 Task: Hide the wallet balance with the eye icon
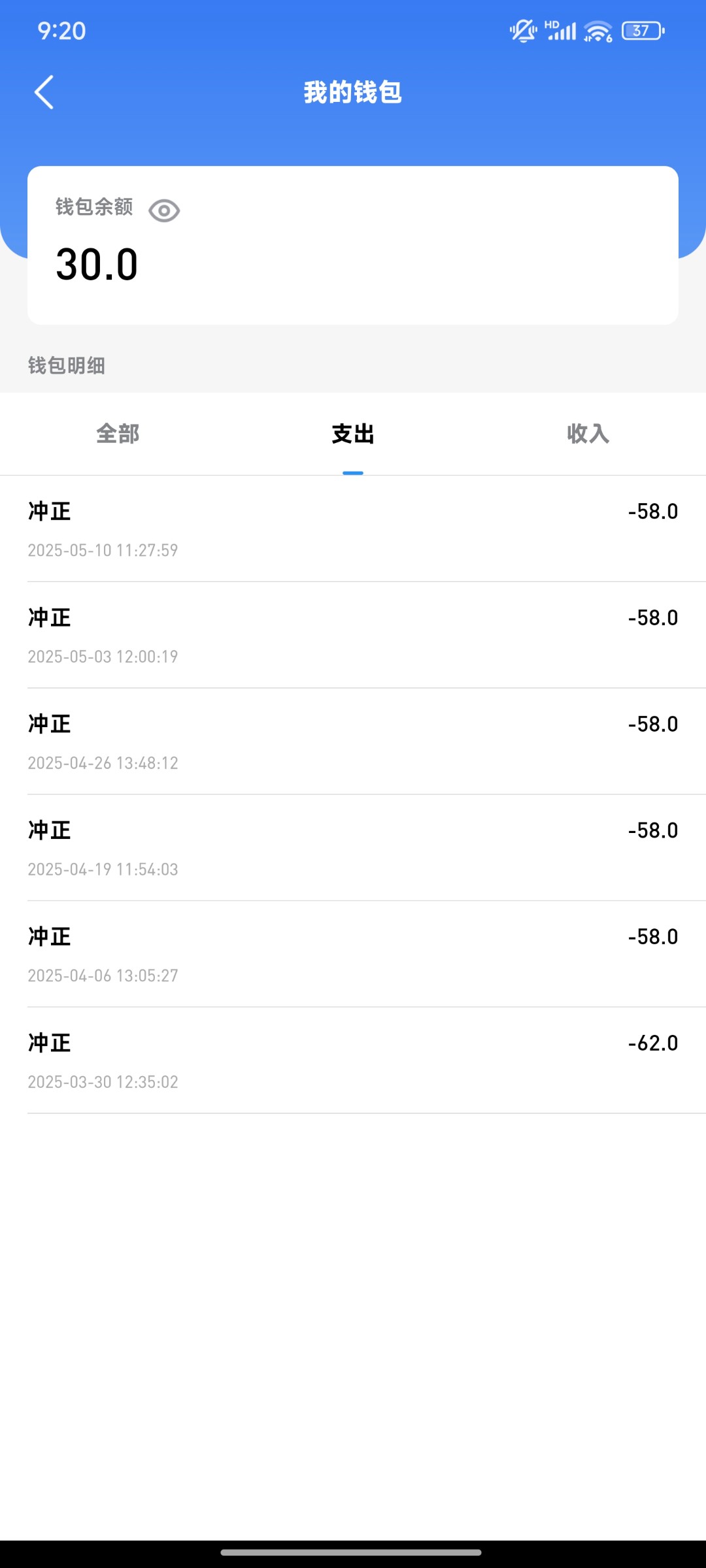pos(164,210)
